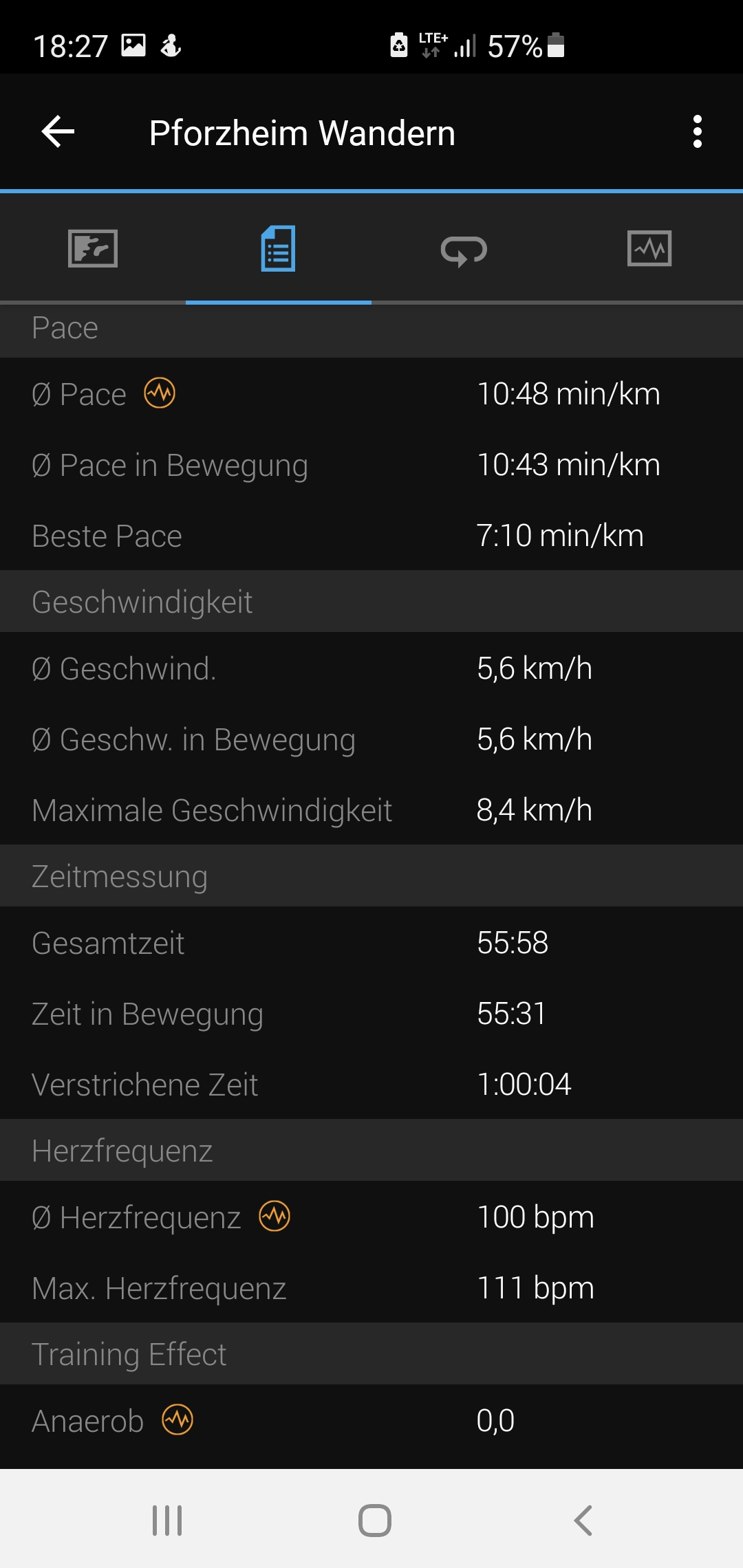
Task: Tap the chart icon beside Ø Pace
Action: pos(160,393)
